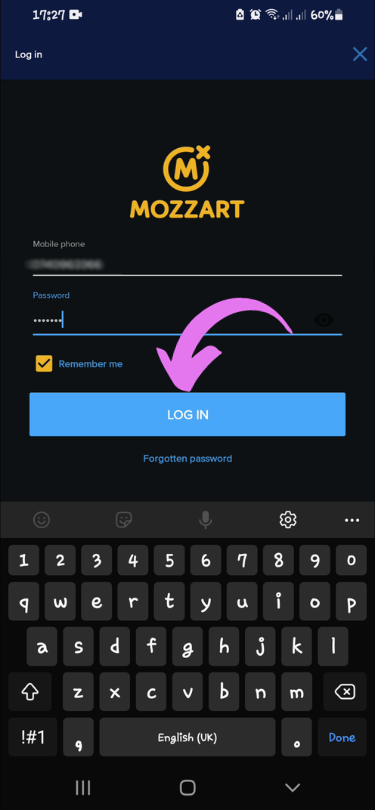Open the Forgotten password link
The width and height of the screenshot is (375, 810).
pyautogui.click(x=188, y=458)
